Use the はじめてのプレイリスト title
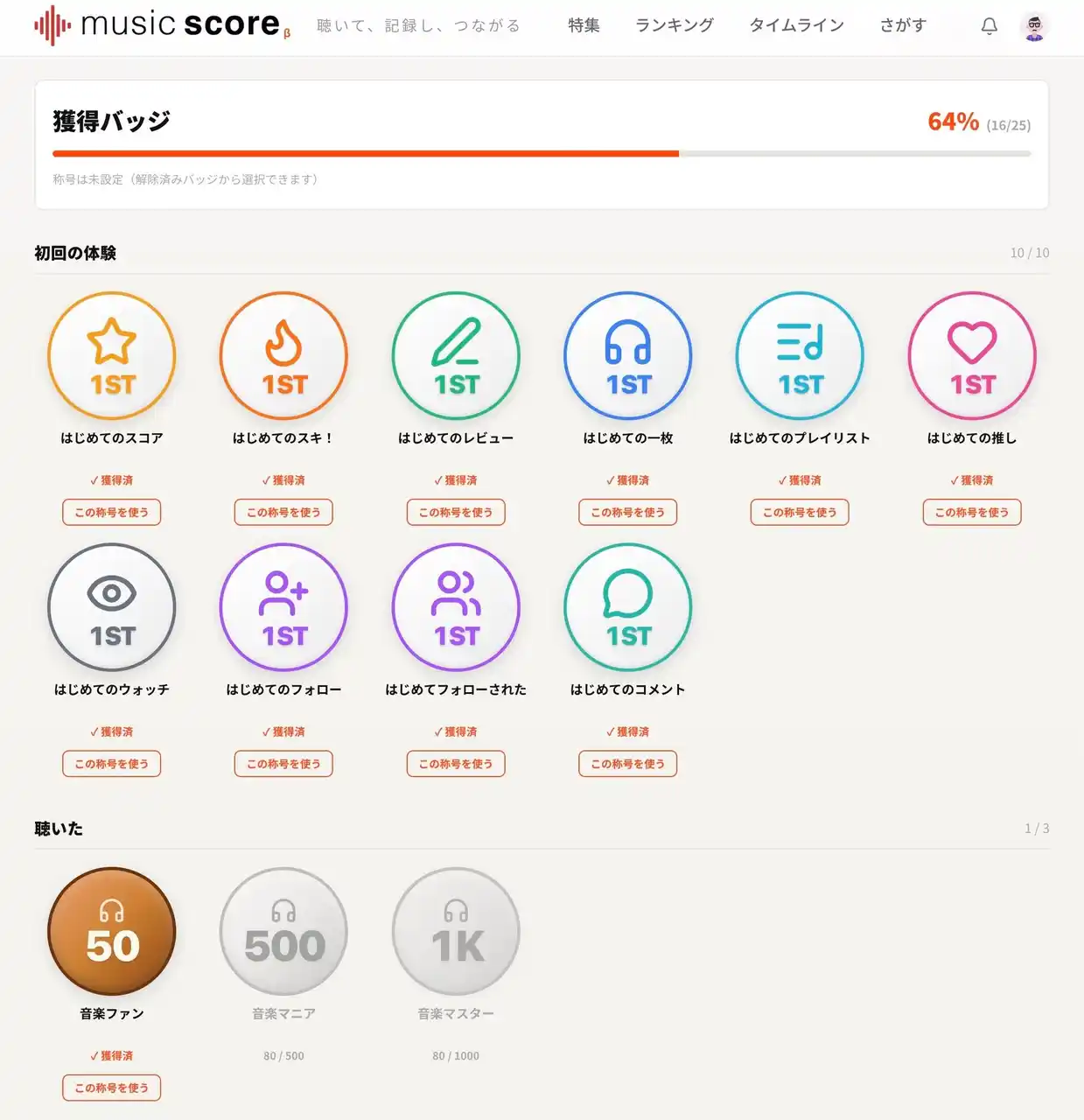This screenshot has width=1084, height=1120. (x=800, y=512)
